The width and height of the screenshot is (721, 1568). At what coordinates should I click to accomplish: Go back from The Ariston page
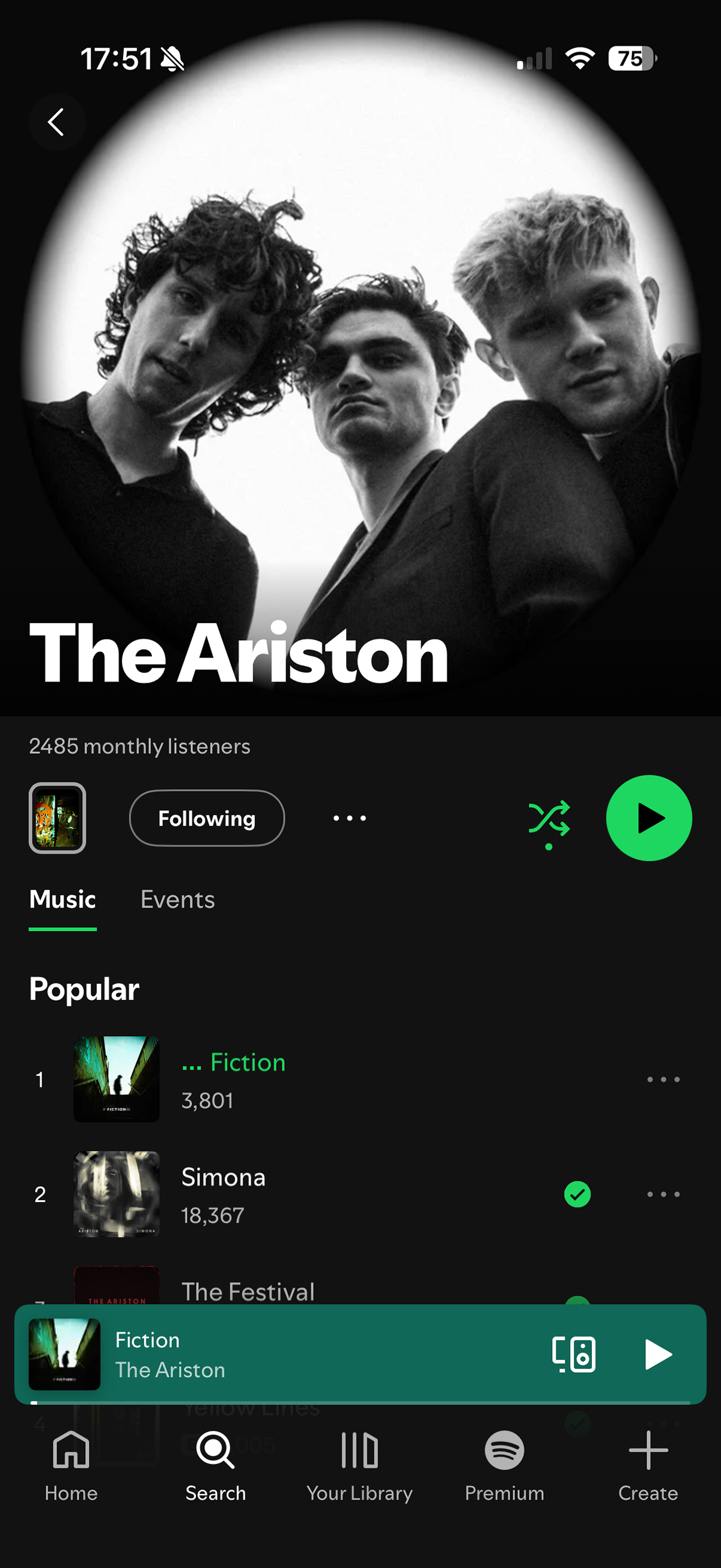(56, 123)
